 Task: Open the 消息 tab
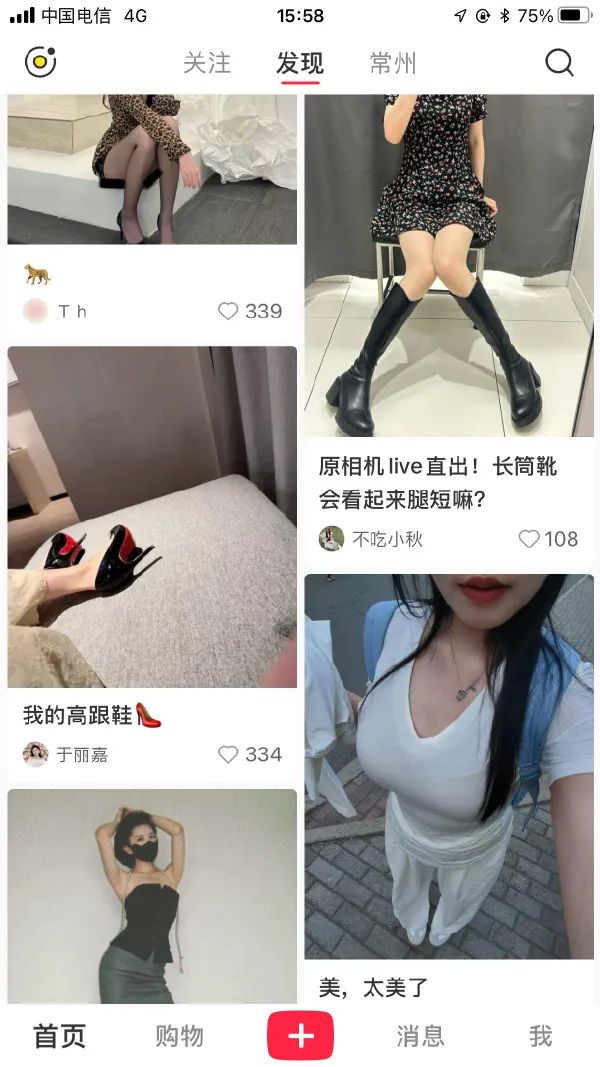pyautogui.click(x=420, y=1036)
